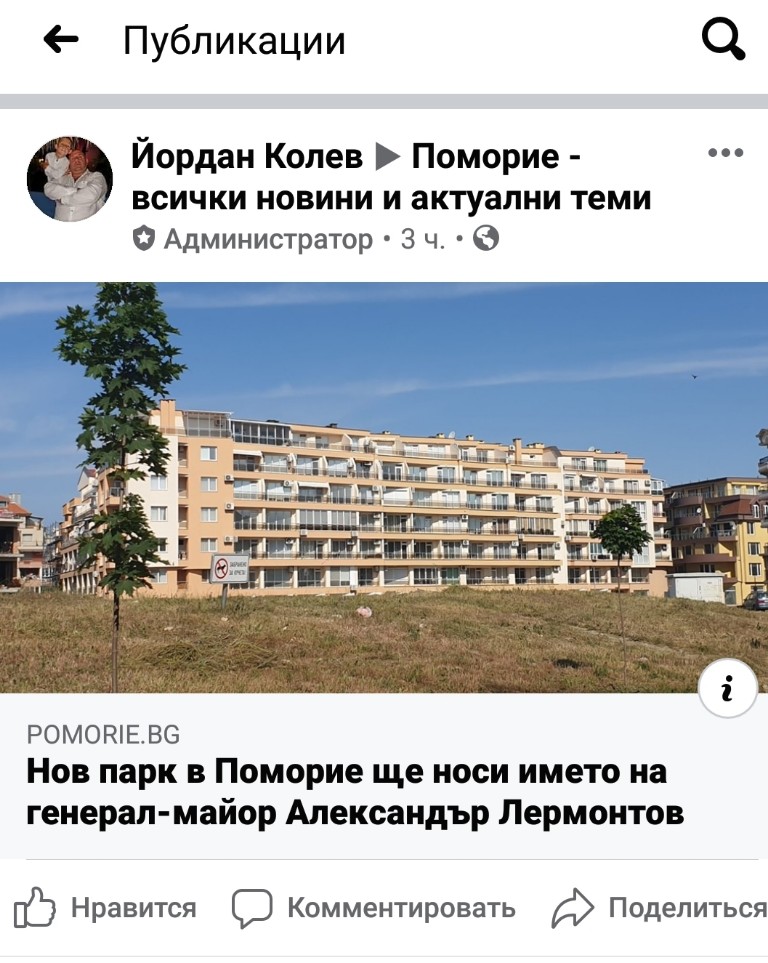The image size is (768, 963).
Task: Open article headline about Александър Лермонтов park
Action: (355, 792)
